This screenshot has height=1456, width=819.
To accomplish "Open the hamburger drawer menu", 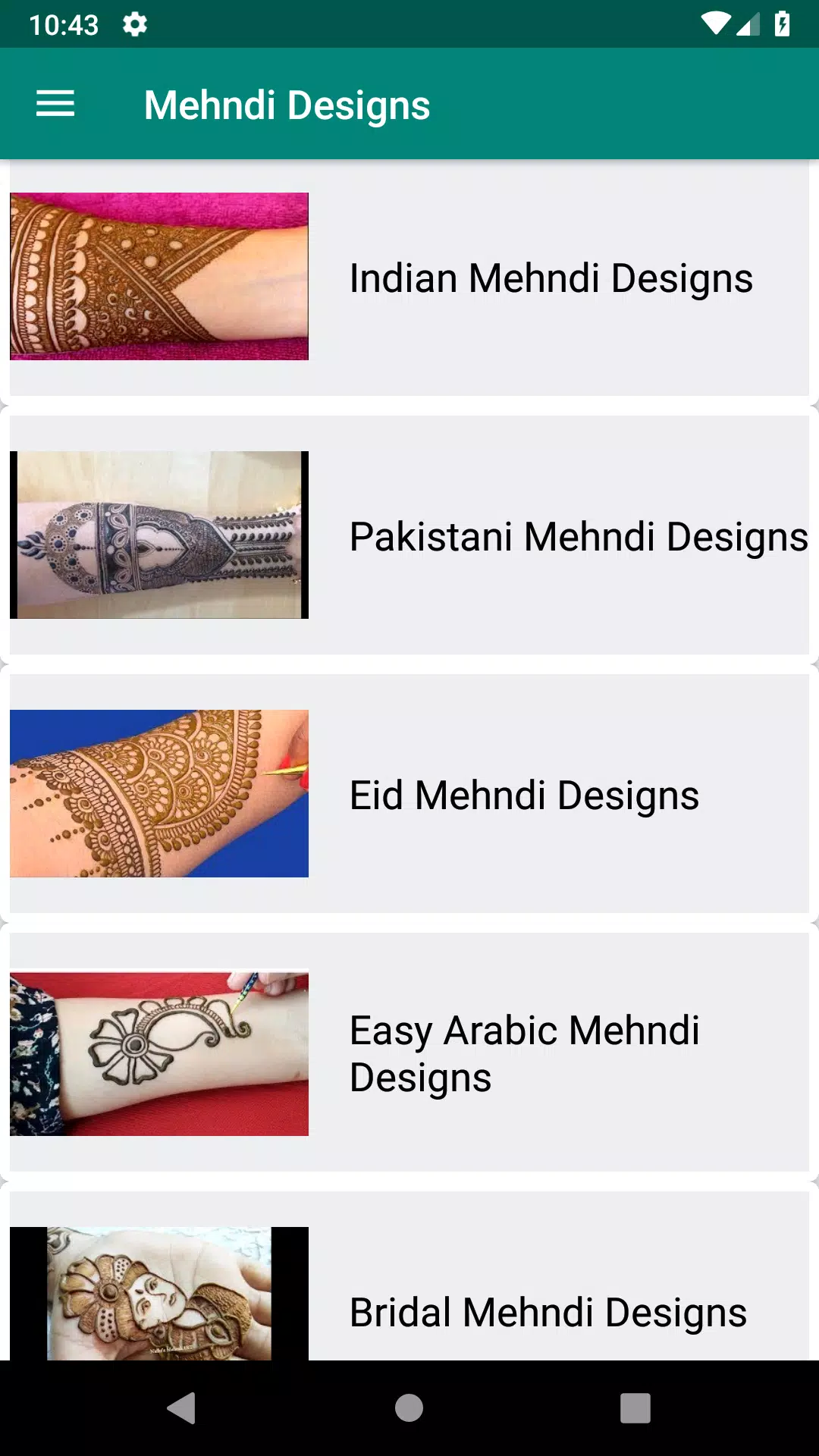I will [x=55, y=104].
